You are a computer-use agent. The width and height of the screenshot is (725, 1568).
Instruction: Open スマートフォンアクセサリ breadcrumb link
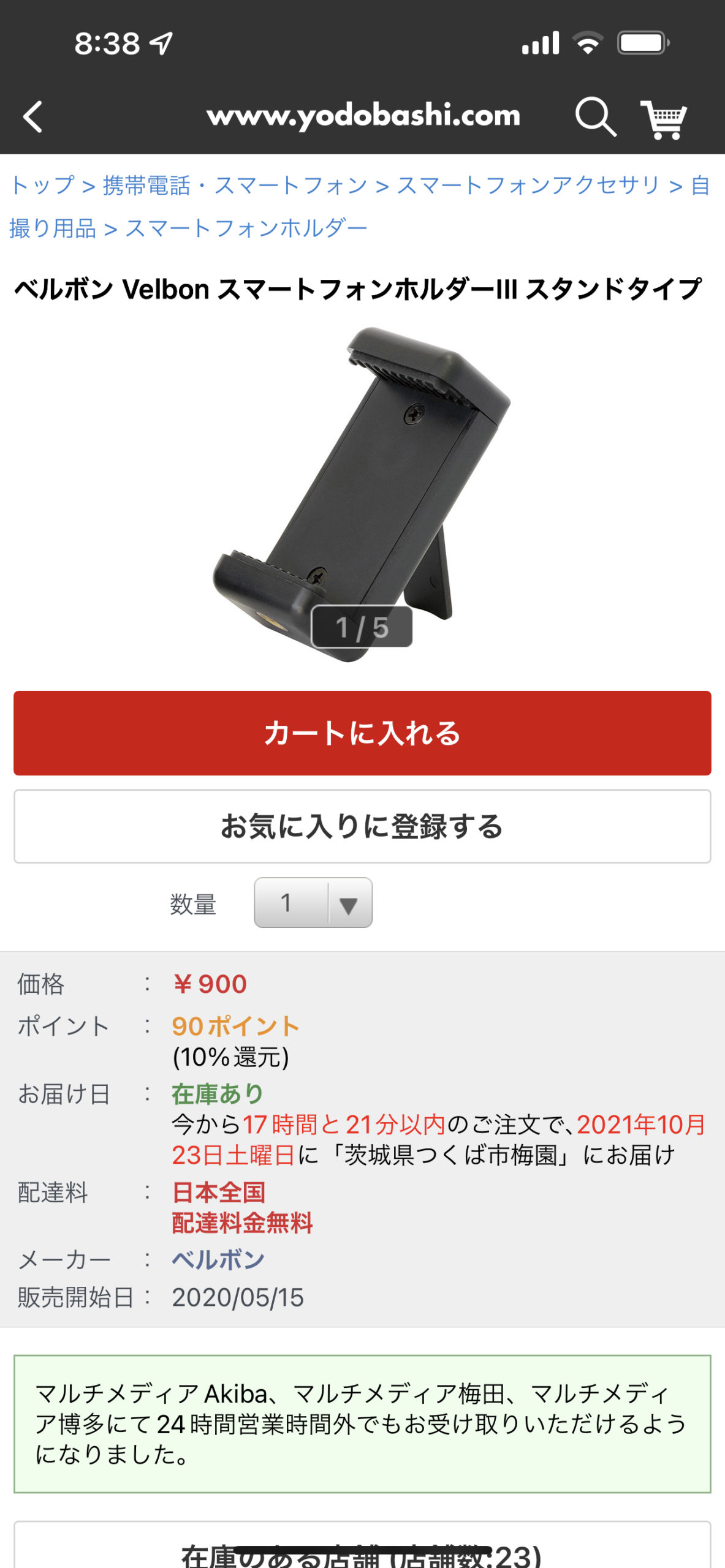(528, 185)
